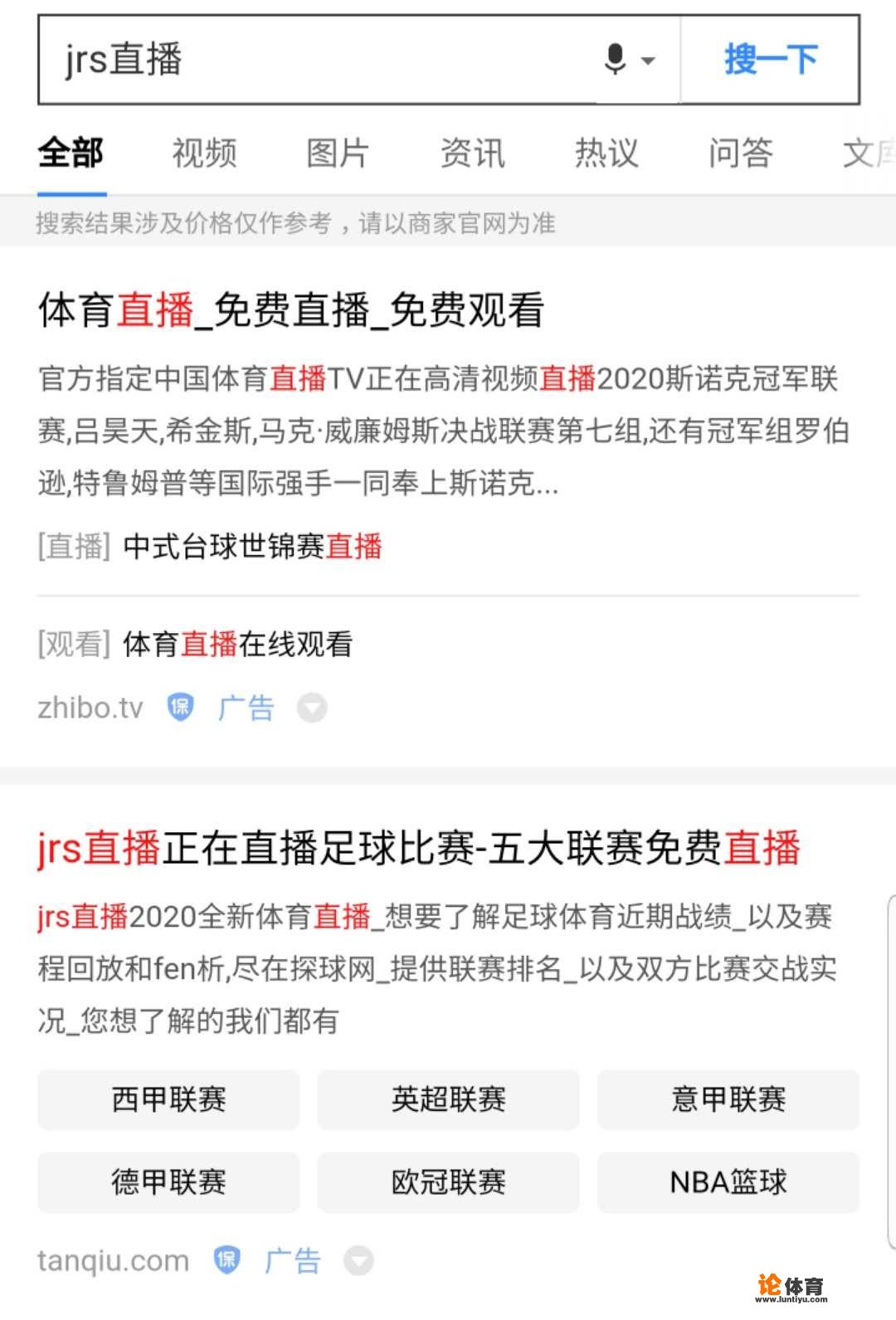Open the 热议 tab
The image size is (896, 1320).
606,153
